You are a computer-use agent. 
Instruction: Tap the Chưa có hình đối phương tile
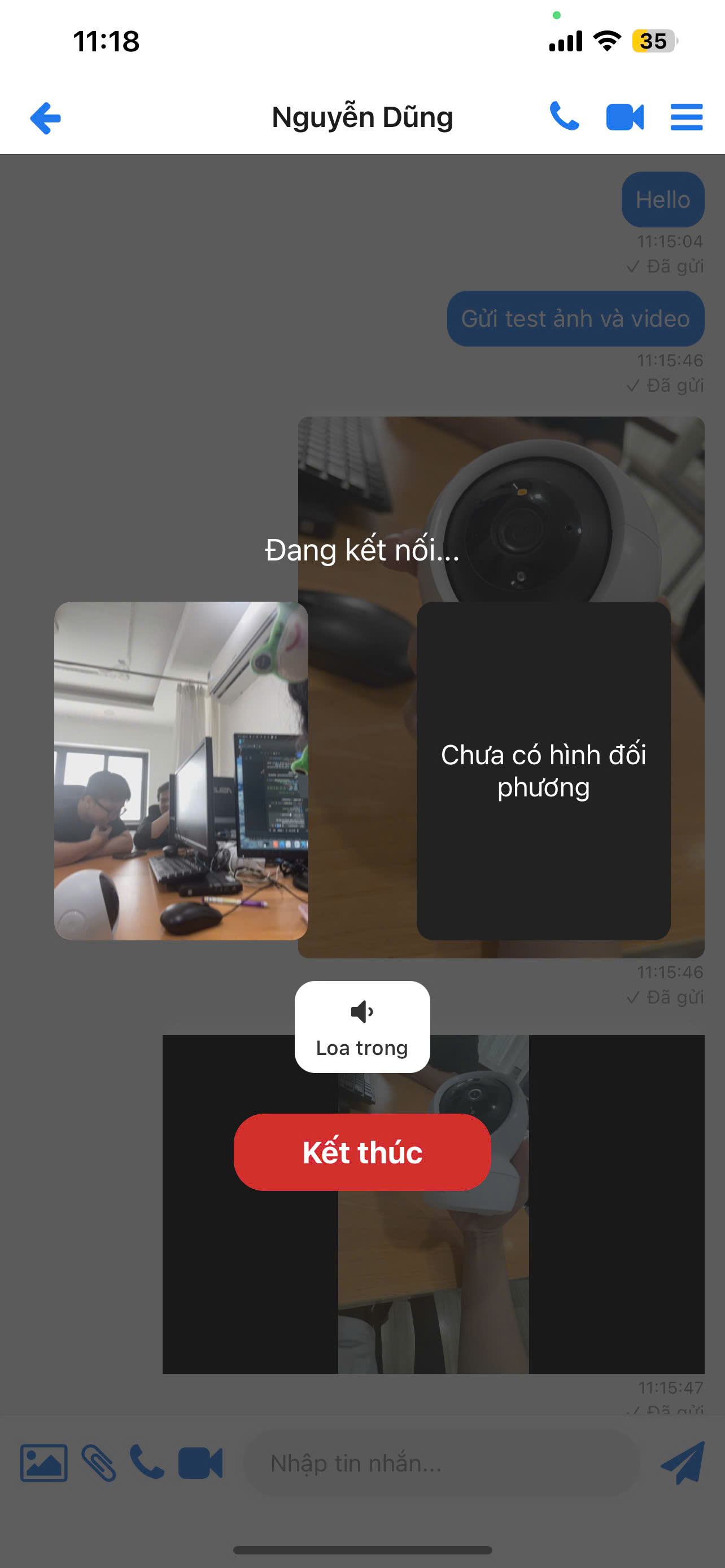543,770
